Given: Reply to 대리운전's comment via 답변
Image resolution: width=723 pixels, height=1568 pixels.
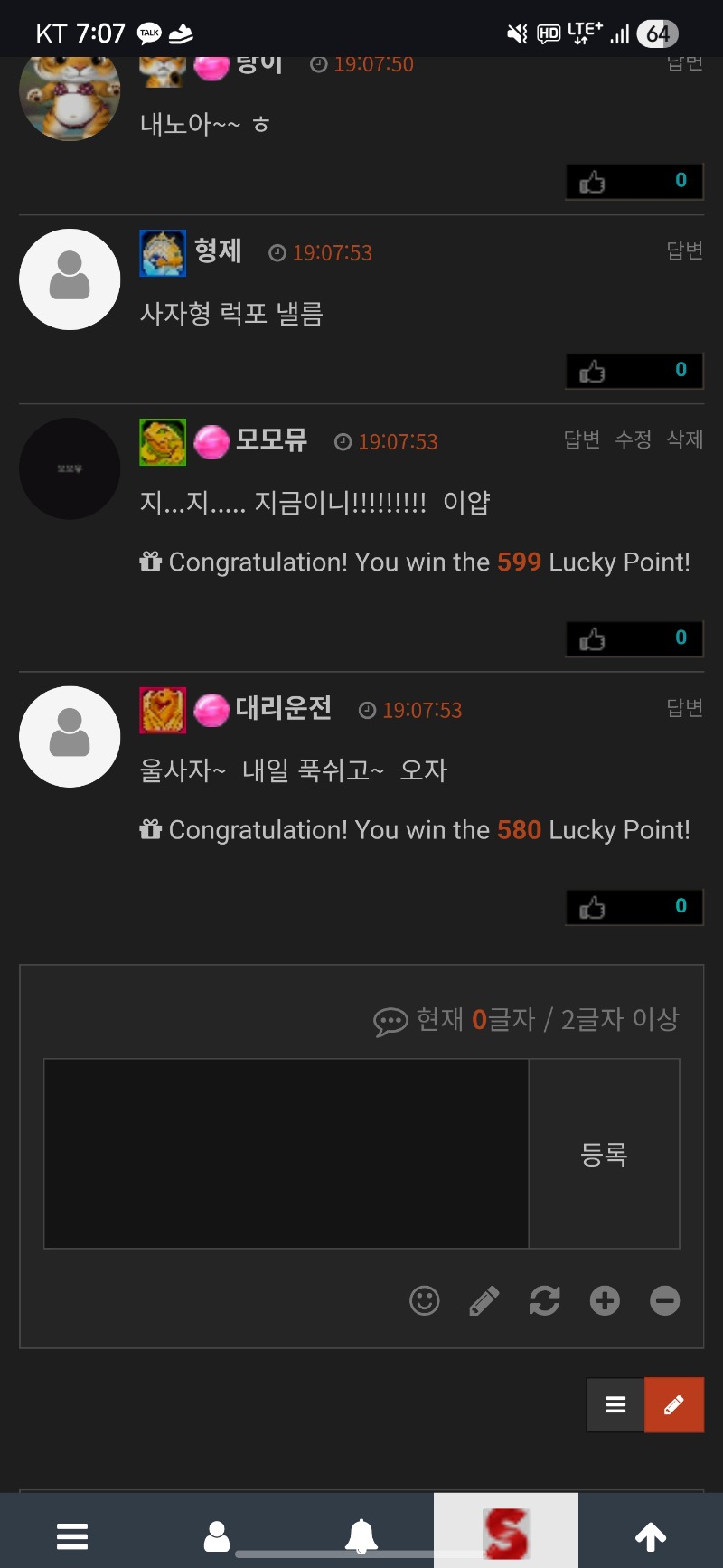Looking at the screenshot, I should coord(684,708).
